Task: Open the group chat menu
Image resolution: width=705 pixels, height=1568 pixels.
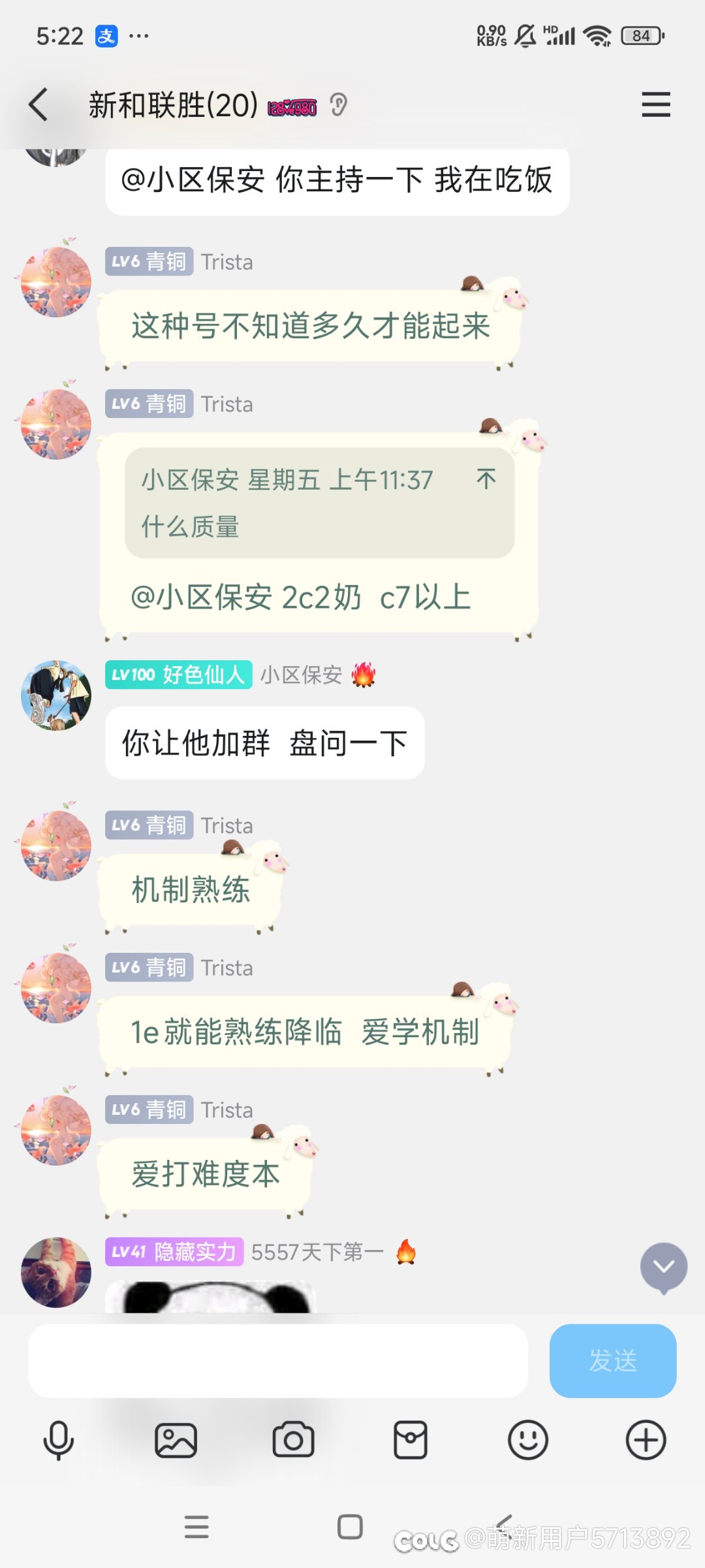Action: (x=655, y=104)
